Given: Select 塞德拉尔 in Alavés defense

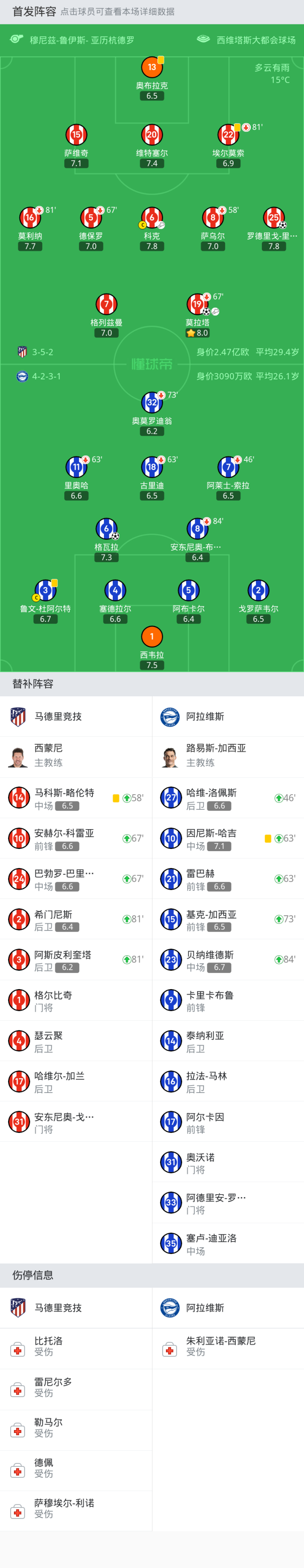Looking at the screenshot, I should coord(115,601).
